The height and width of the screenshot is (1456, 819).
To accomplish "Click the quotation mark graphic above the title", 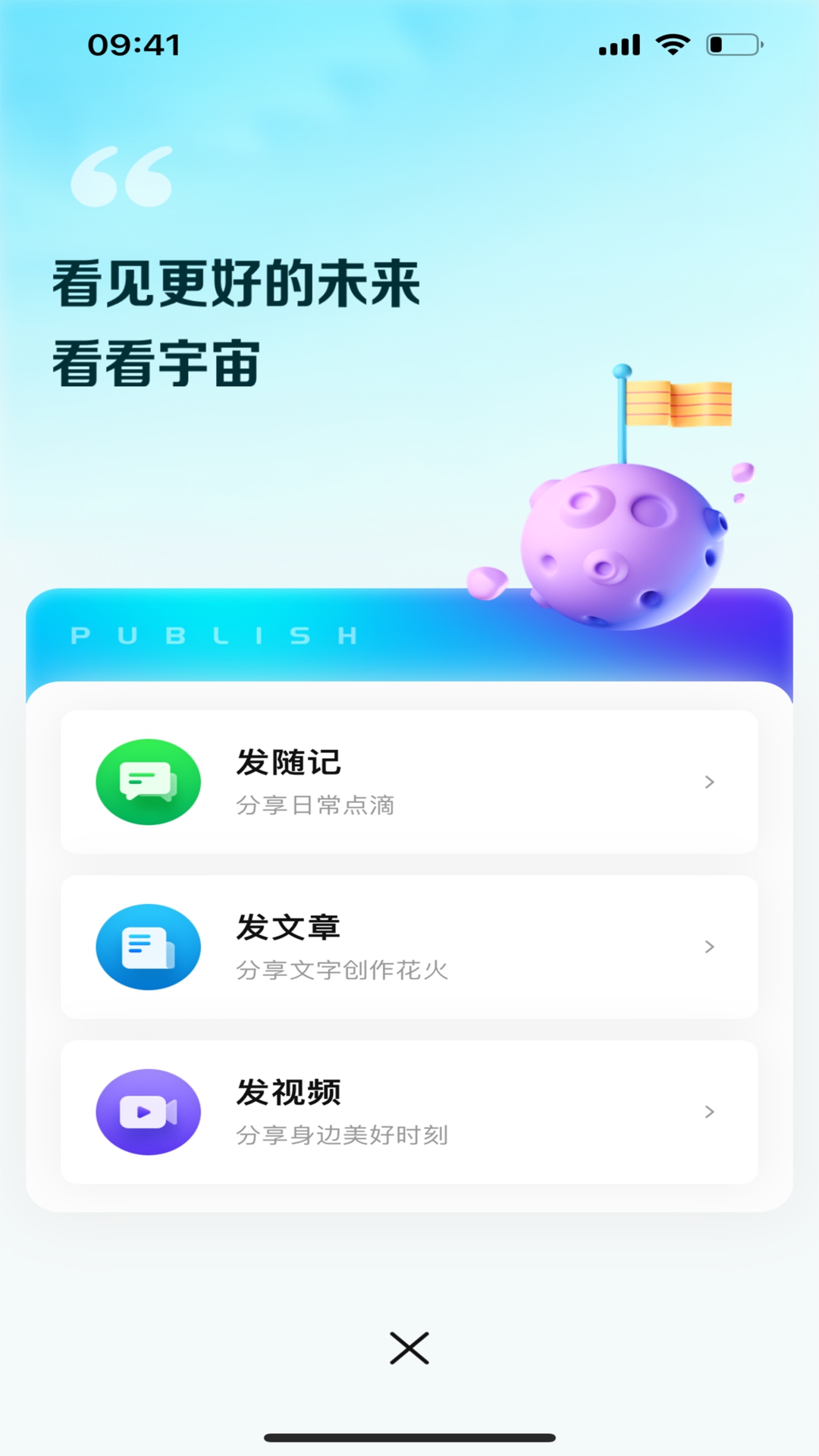I will coord(121,176).
